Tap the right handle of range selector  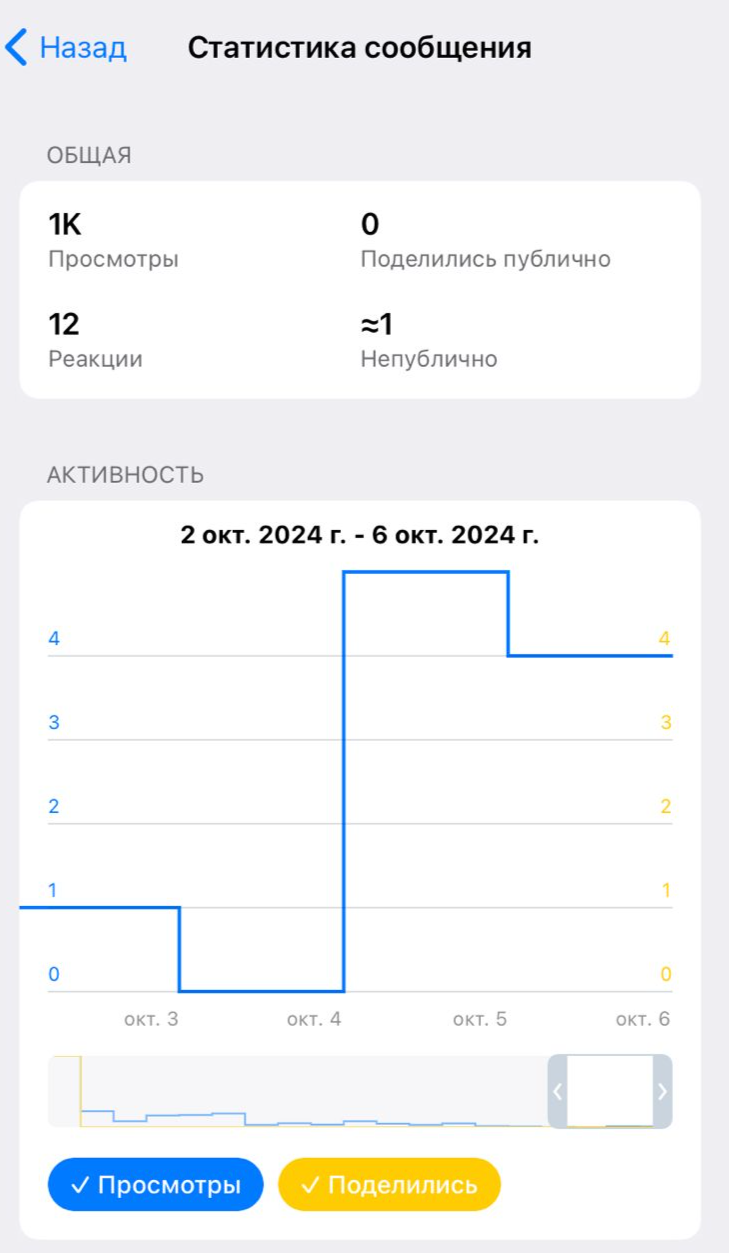662,1091
